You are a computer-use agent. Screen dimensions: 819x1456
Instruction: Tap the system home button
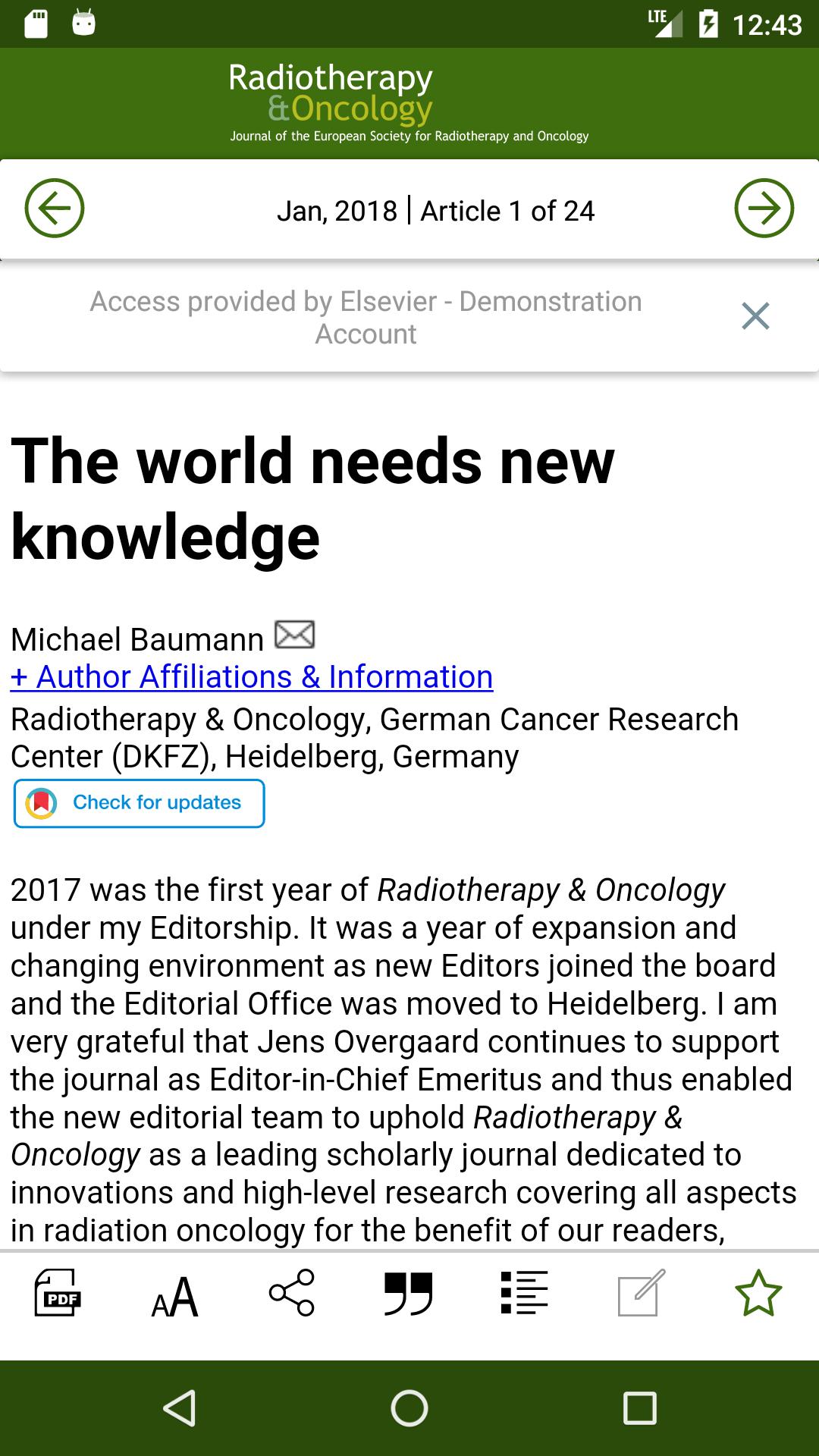click(409, 1408)
